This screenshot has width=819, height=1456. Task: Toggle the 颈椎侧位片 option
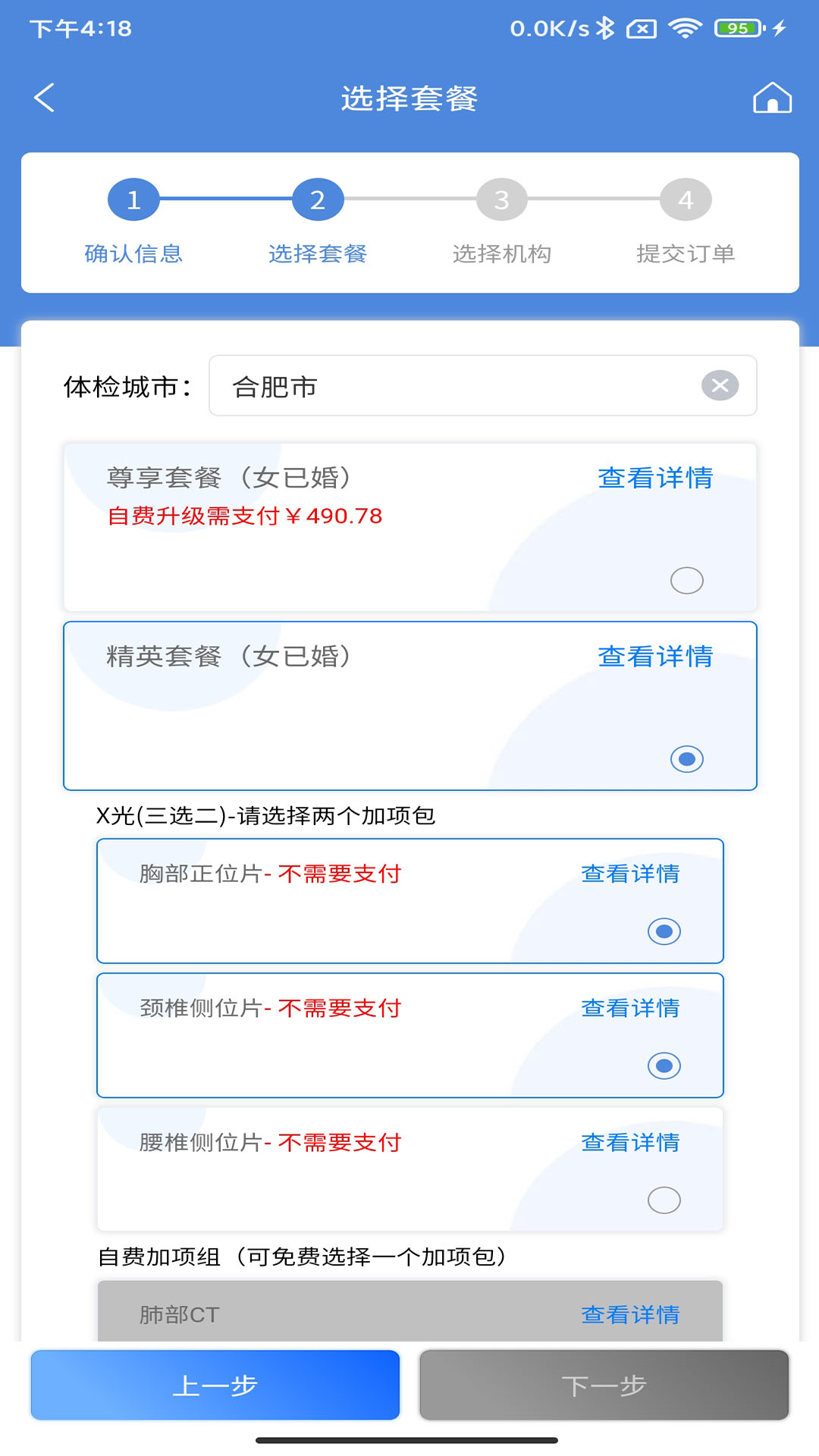pyautogui.click(x=664, y=1065)
